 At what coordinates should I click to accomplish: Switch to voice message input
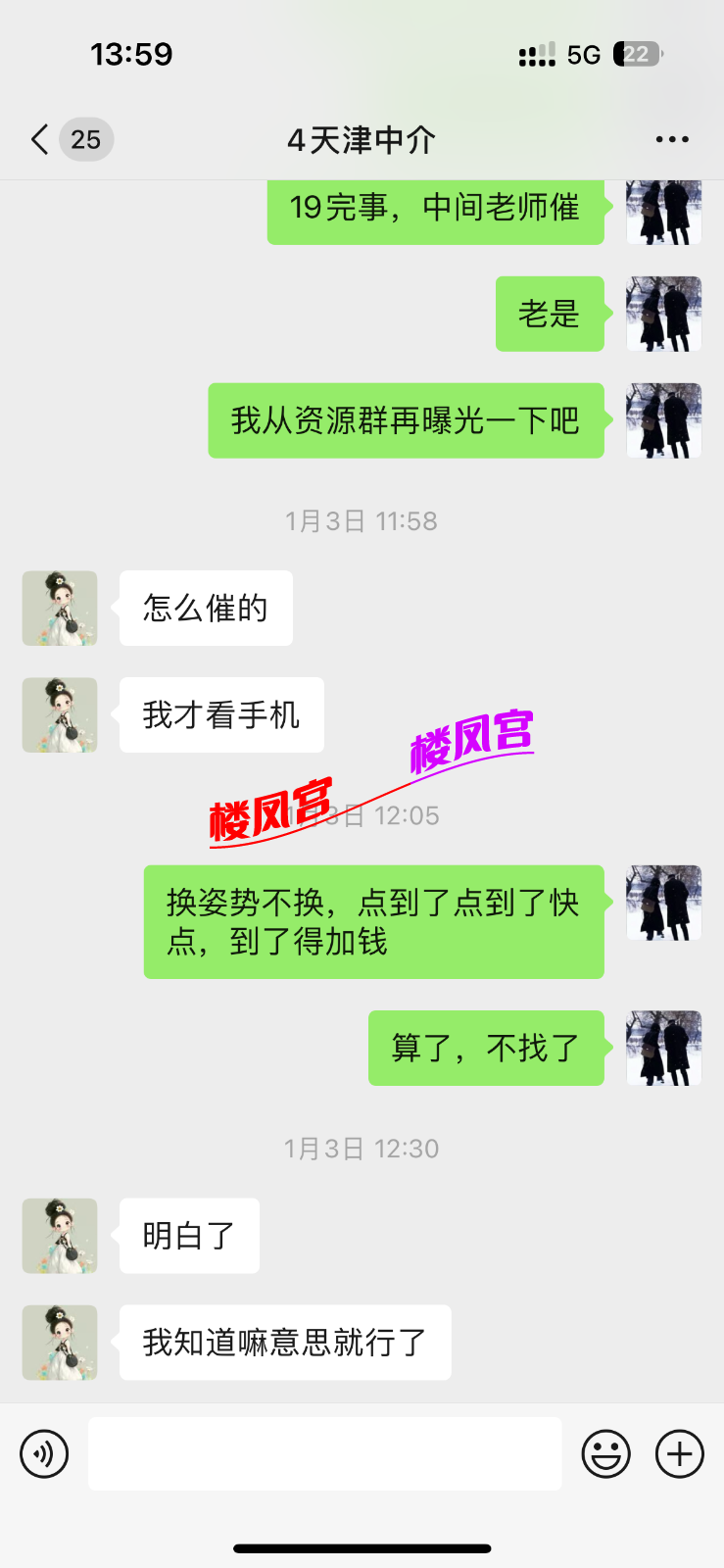pos(44,1453)
